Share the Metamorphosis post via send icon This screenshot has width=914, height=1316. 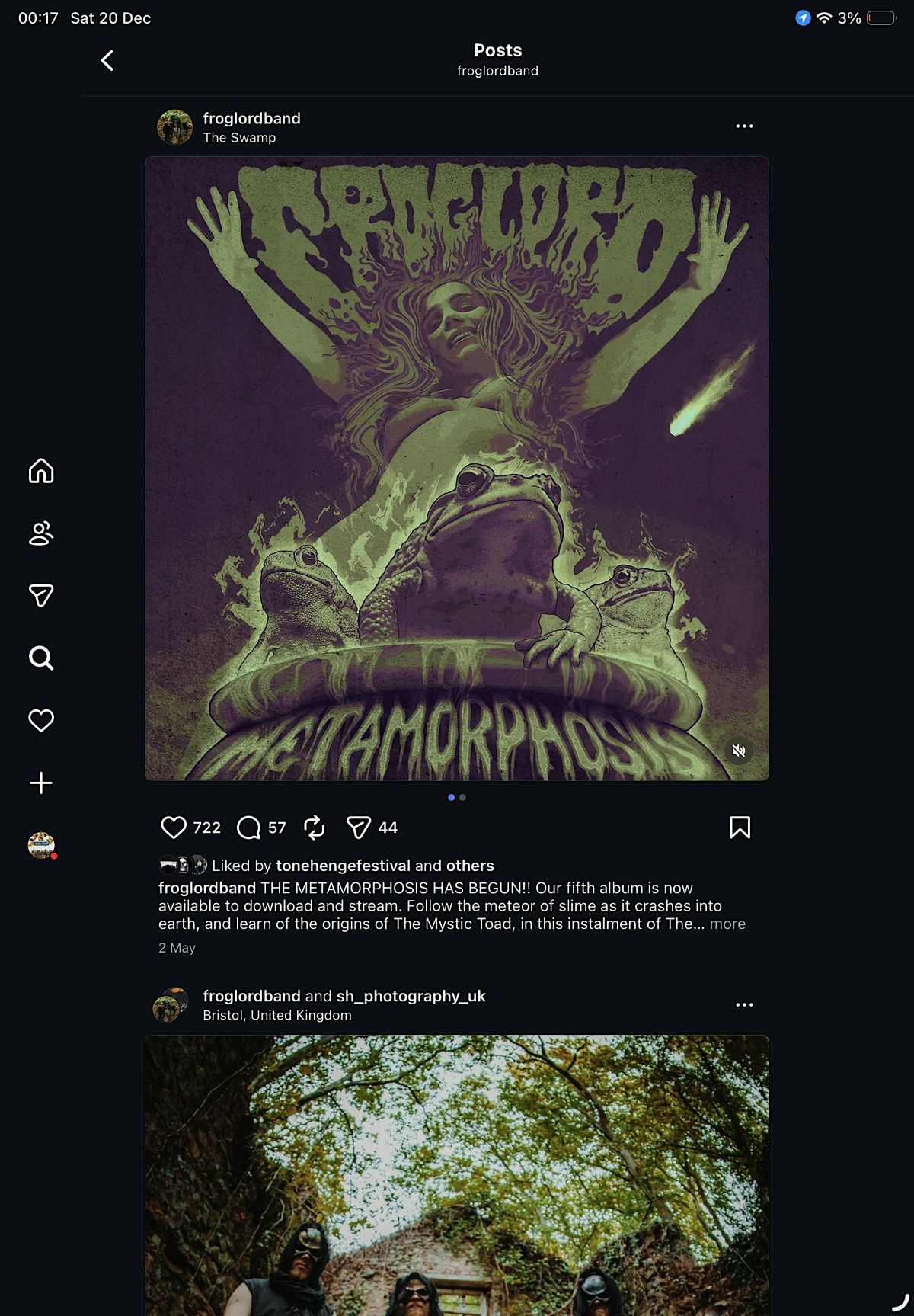358,828
